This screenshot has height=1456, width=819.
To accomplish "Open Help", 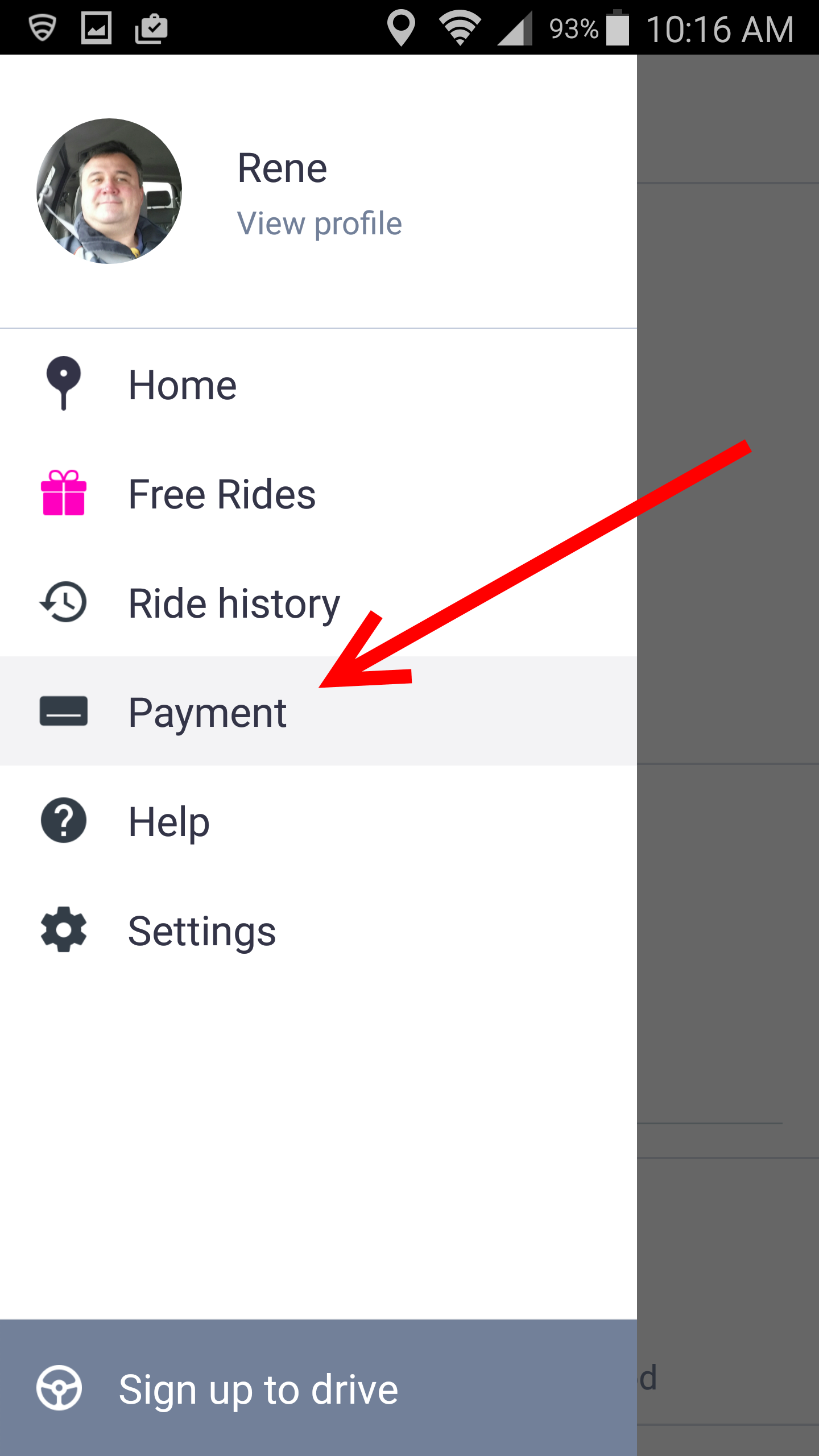I will tap(169, 821).
